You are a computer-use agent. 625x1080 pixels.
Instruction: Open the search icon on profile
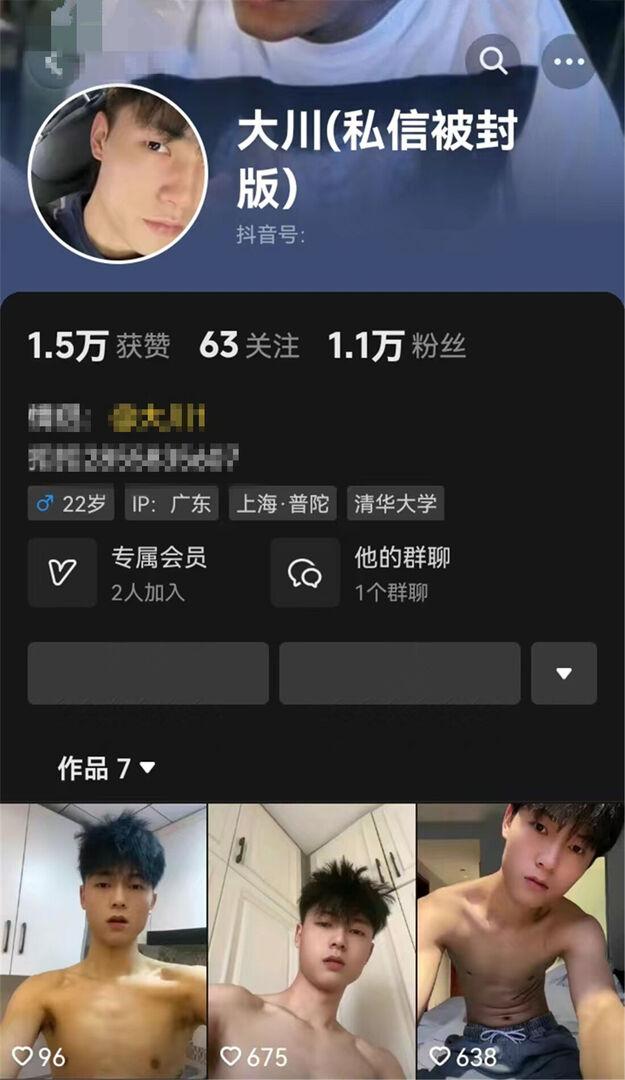pyautogui.click(x=493, y=61)
